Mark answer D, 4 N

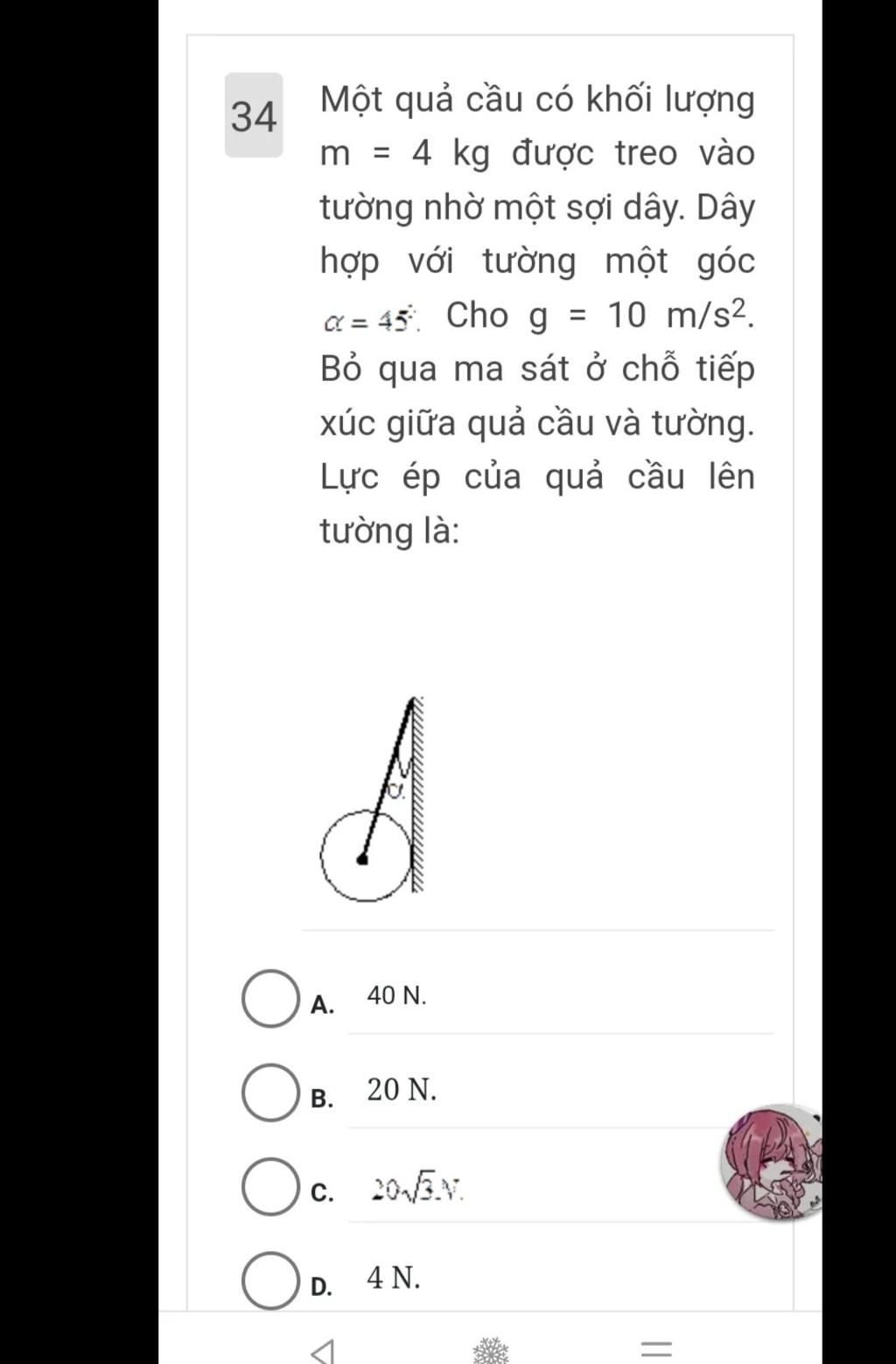tap(270, 1280)
